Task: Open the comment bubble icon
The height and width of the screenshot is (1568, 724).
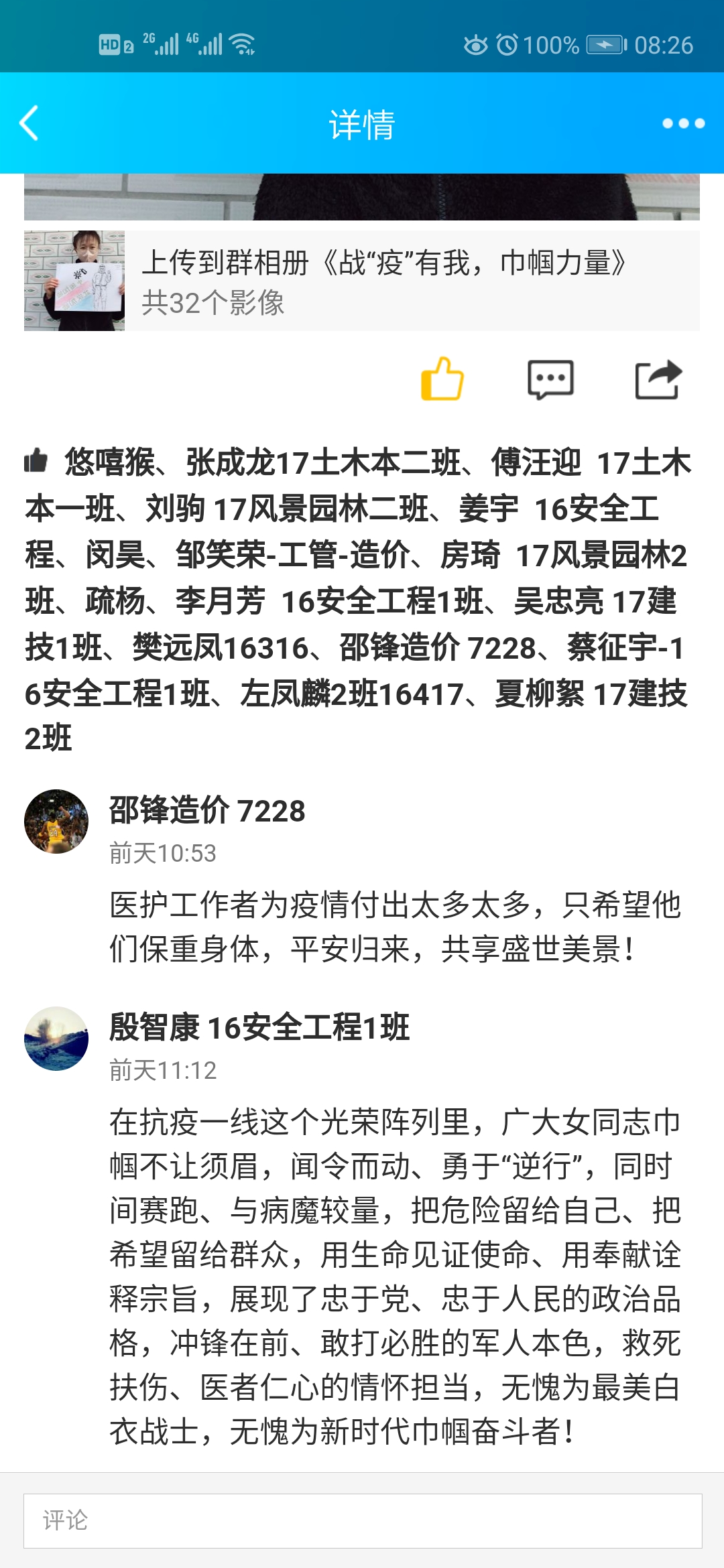Action: click(x=550, y=380)
